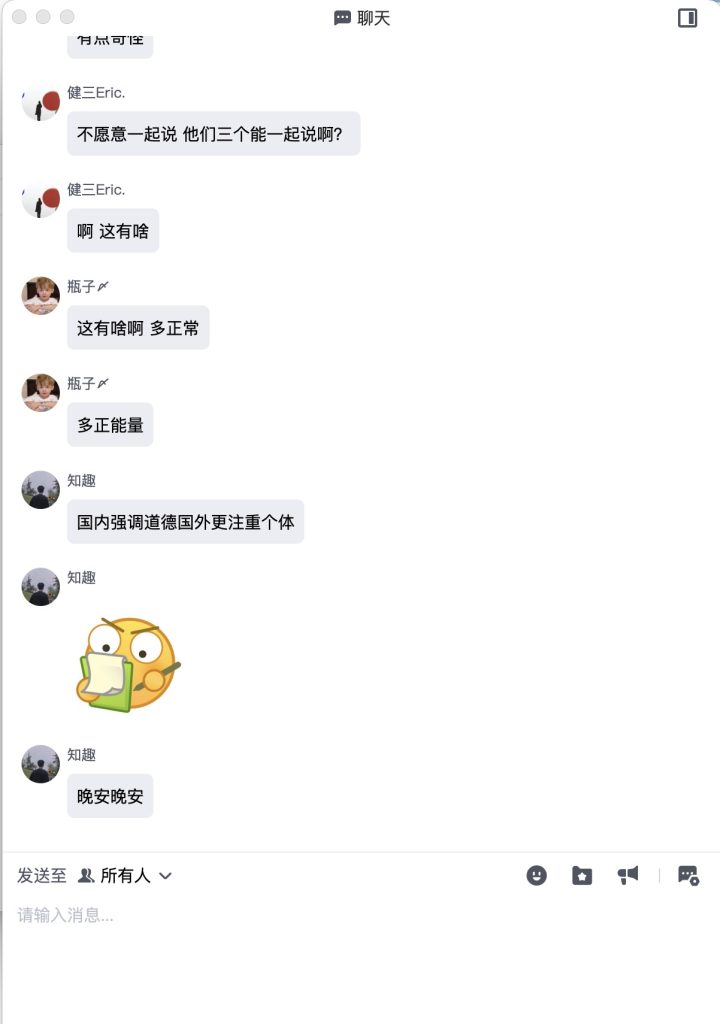Open 知趣's avatar beside 晚安晚安
Screen dimensions: 720x1024
click(x=41, y=764)
